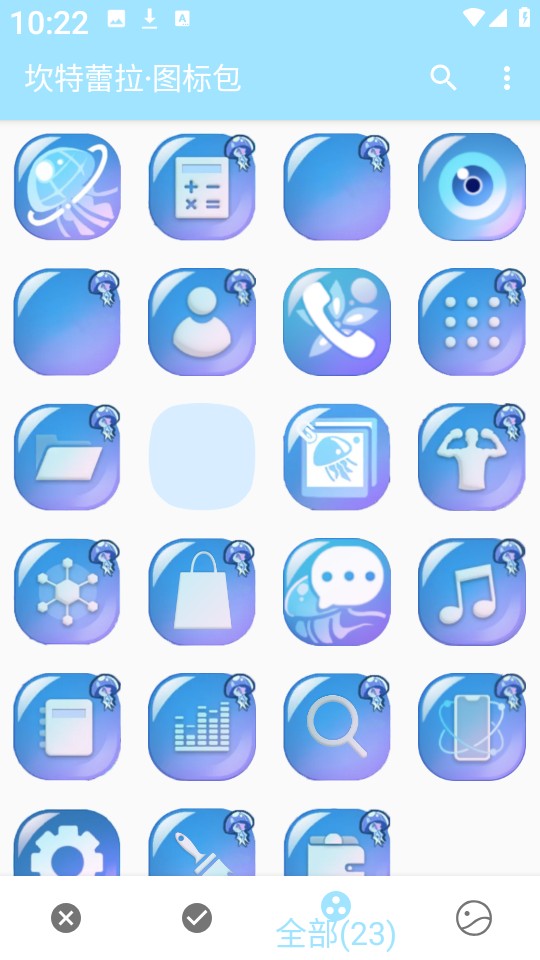Open the notebook icon
This screenshot has width=540, height=960.
[x=67, y=727]
